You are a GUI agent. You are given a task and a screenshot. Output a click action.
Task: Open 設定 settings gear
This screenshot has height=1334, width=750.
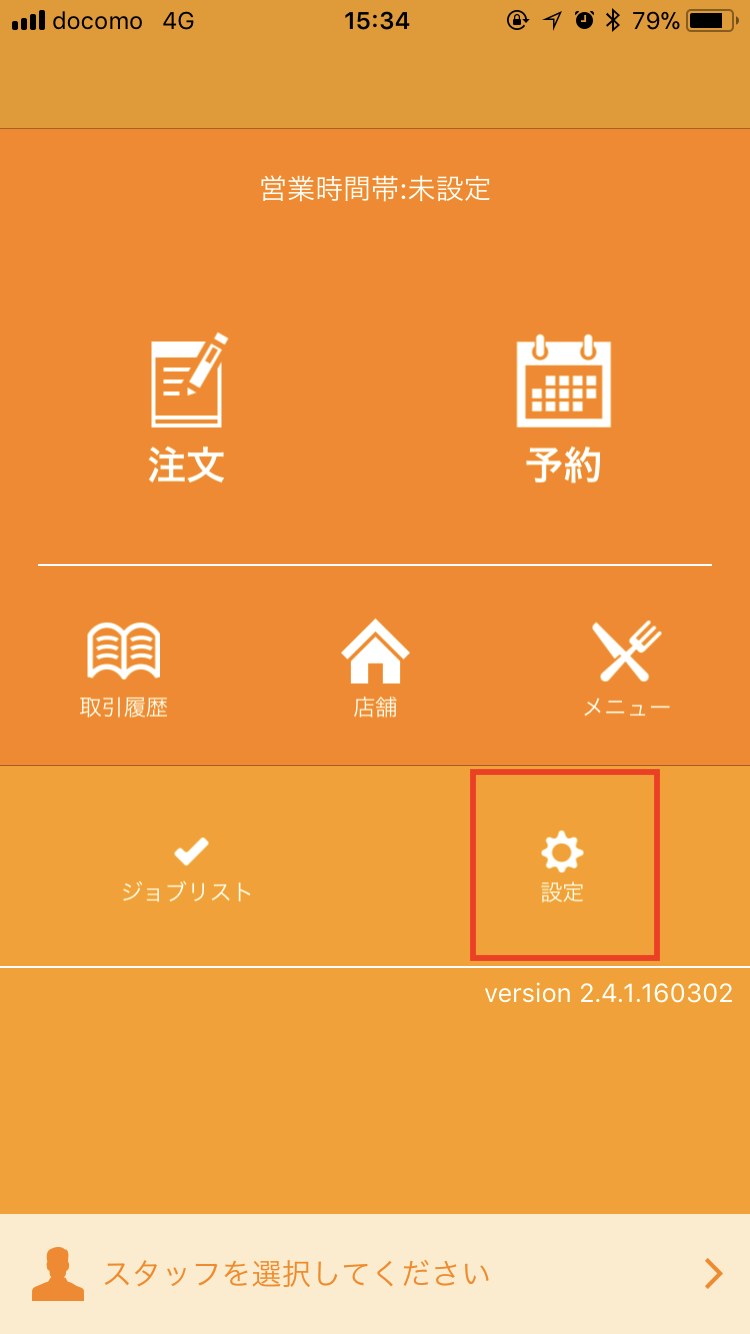(563, 866)
